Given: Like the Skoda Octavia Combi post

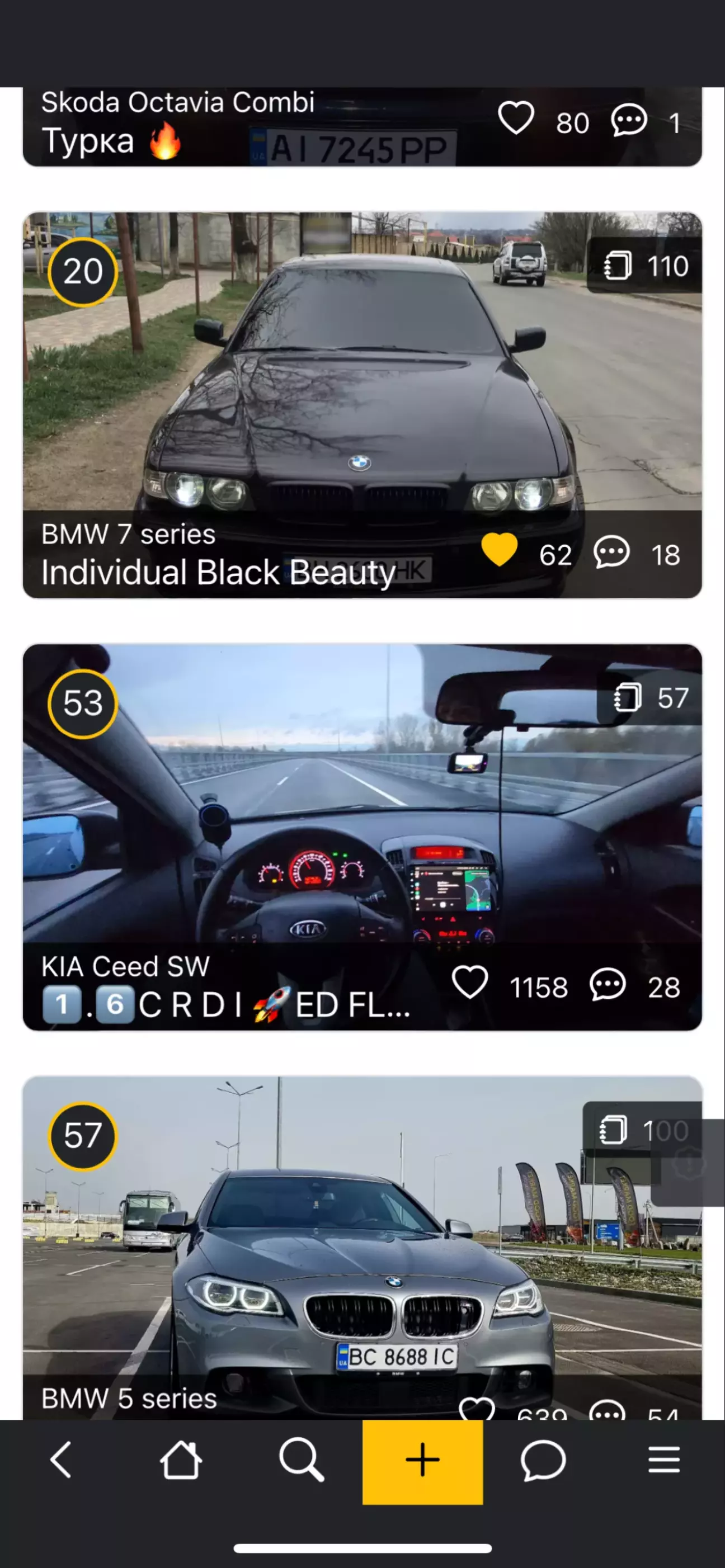Looking at the screenshot, I should (x=516, y=118).
